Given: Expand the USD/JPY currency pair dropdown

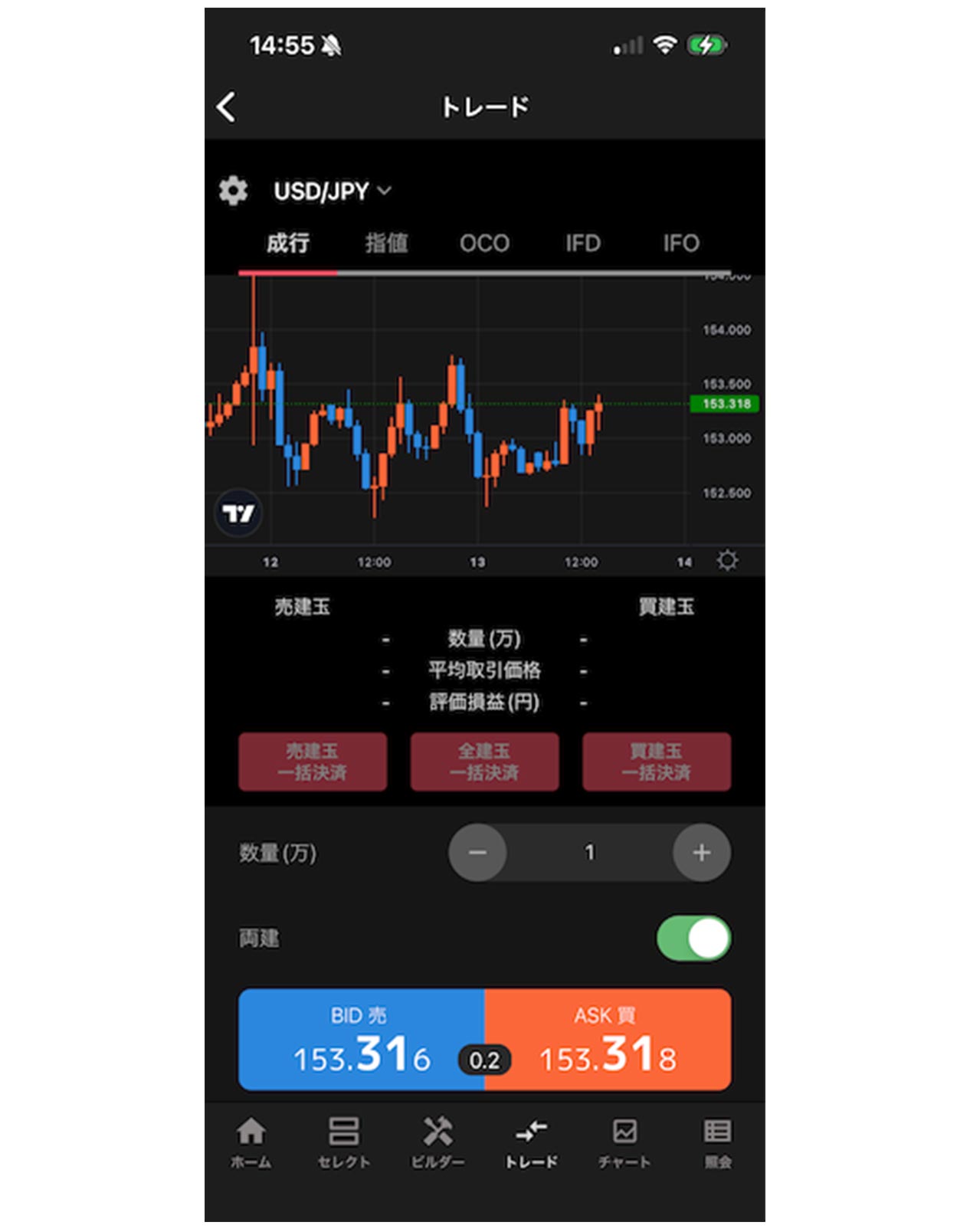Looking at the screenshot, I should tap(332, 191).
